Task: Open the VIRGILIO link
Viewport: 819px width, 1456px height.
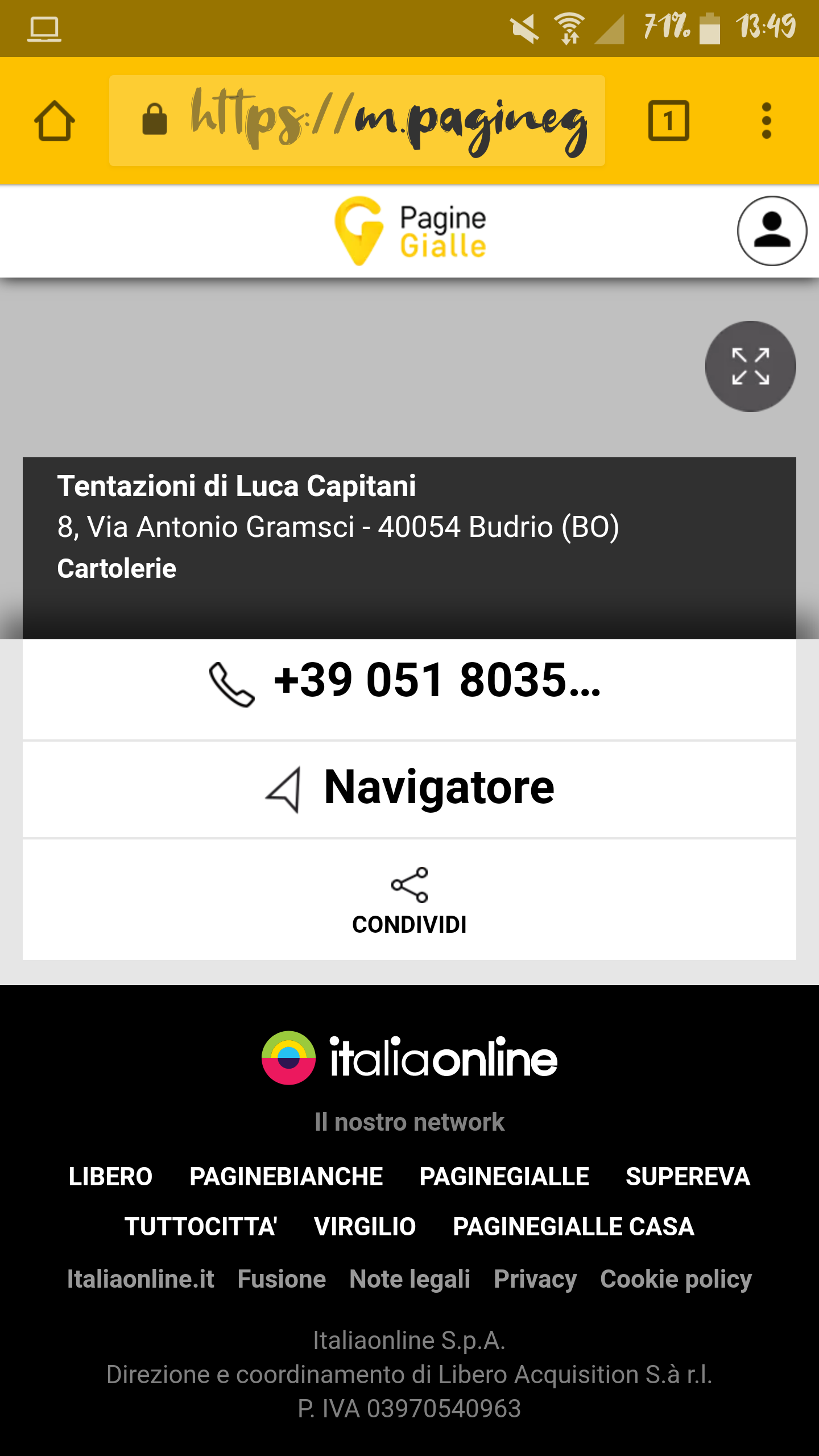Action: tap(365, 1226)
